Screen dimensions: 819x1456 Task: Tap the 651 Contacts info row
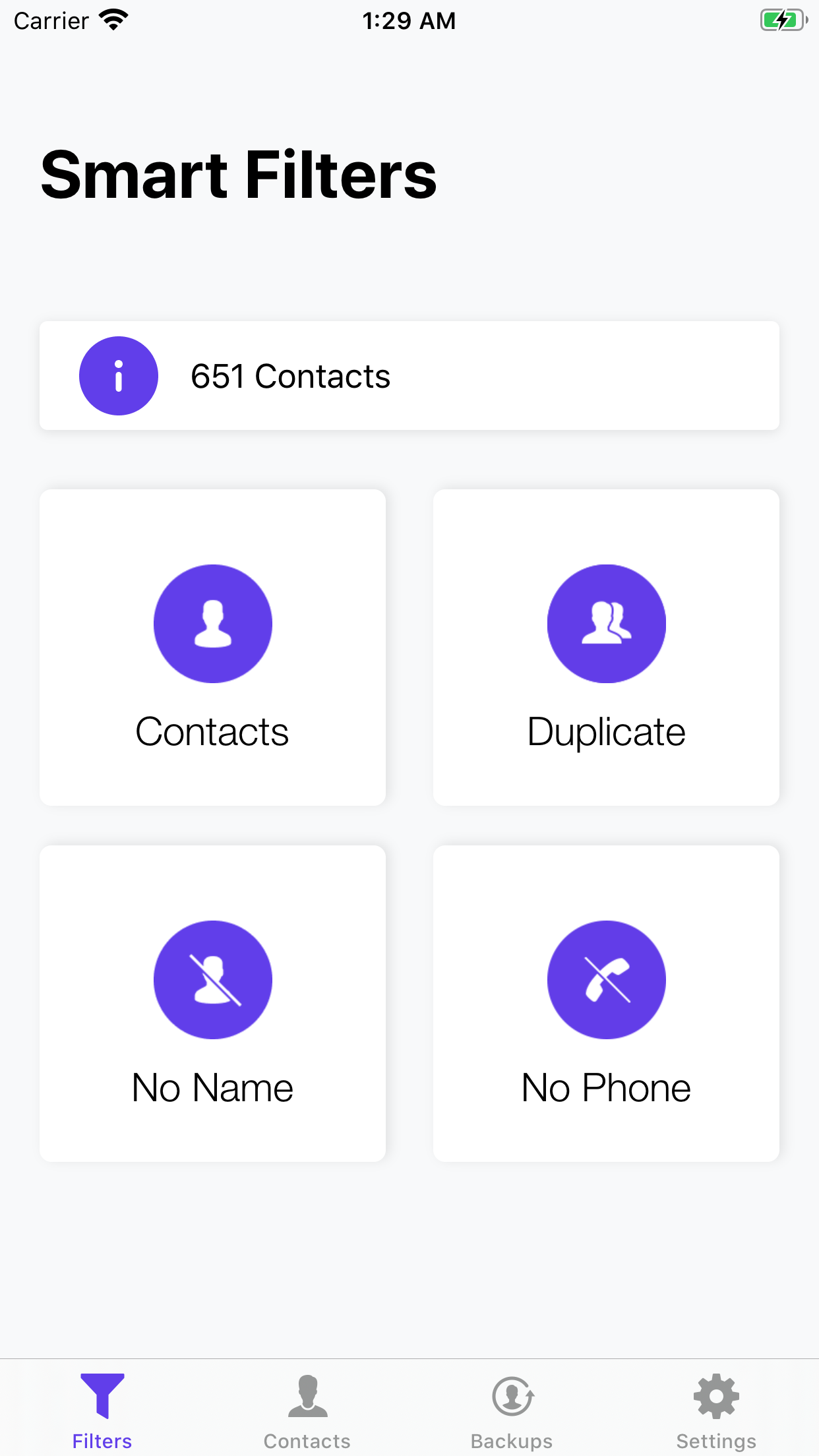tap(409, 376)
